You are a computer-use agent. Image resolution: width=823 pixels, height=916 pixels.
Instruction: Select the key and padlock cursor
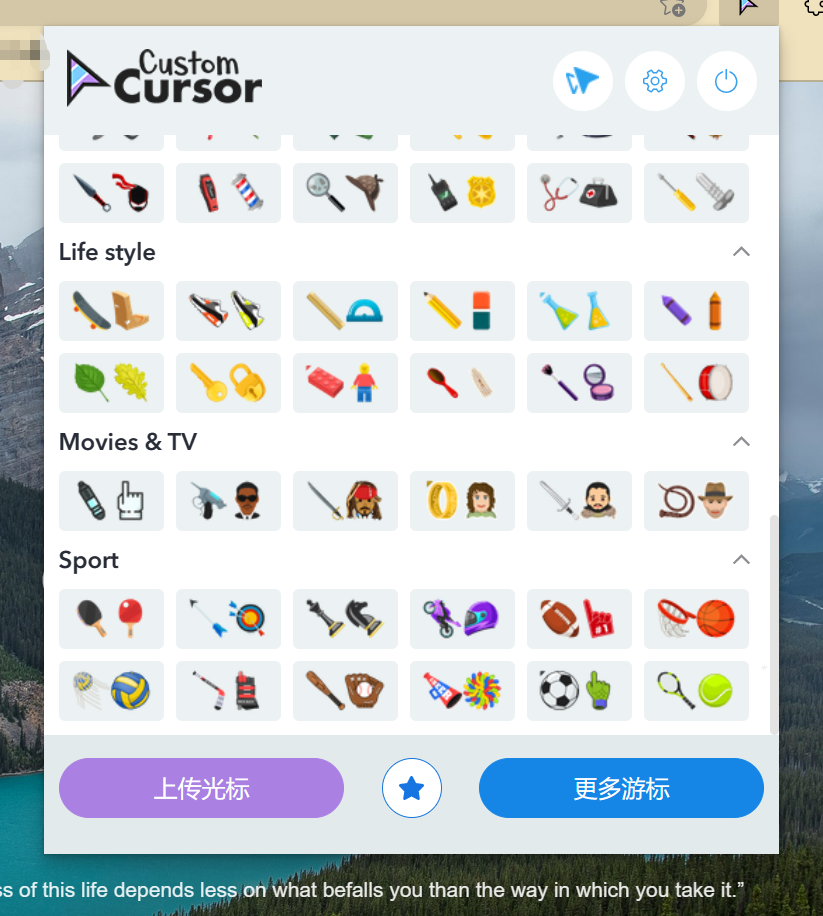[228, 383]
